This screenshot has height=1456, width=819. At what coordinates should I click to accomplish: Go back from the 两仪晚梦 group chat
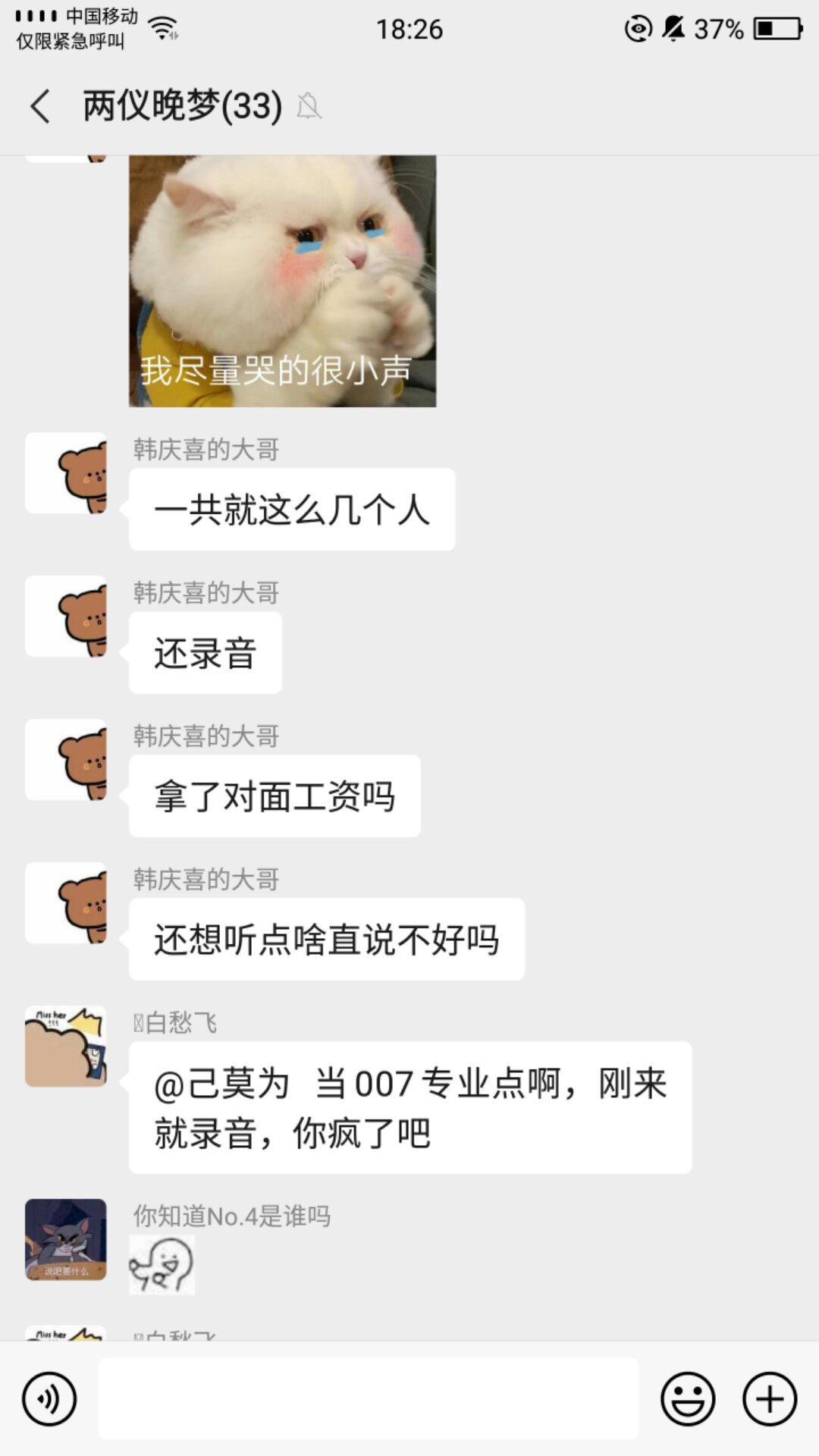click(41, 106)
